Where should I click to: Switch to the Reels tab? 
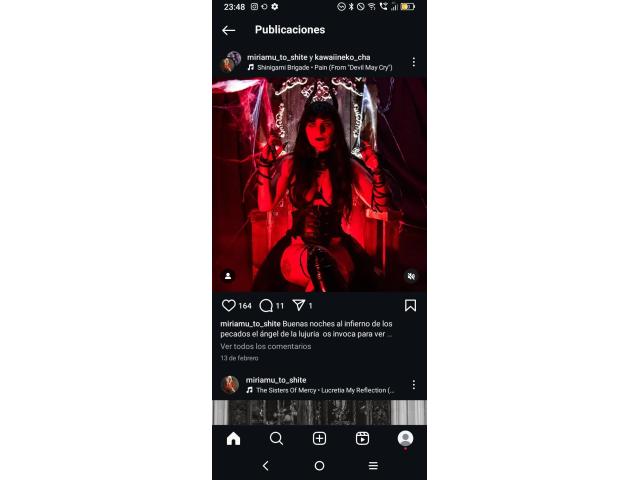click(x=362, y=438)
